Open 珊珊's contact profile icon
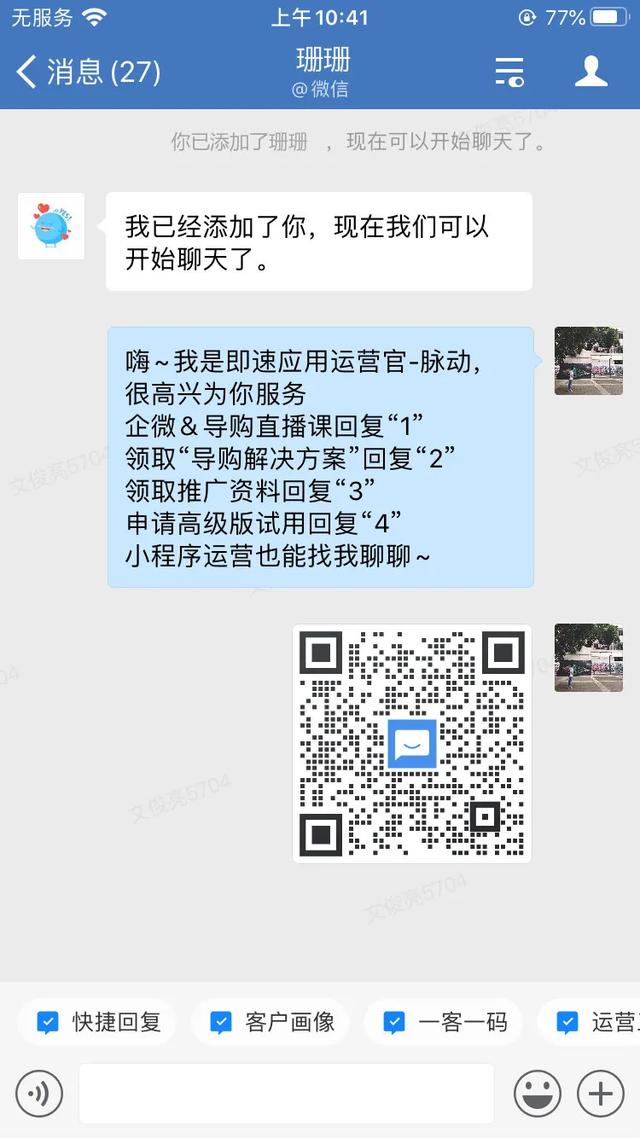Screen dimensions: 640x1138 (591, 71)
